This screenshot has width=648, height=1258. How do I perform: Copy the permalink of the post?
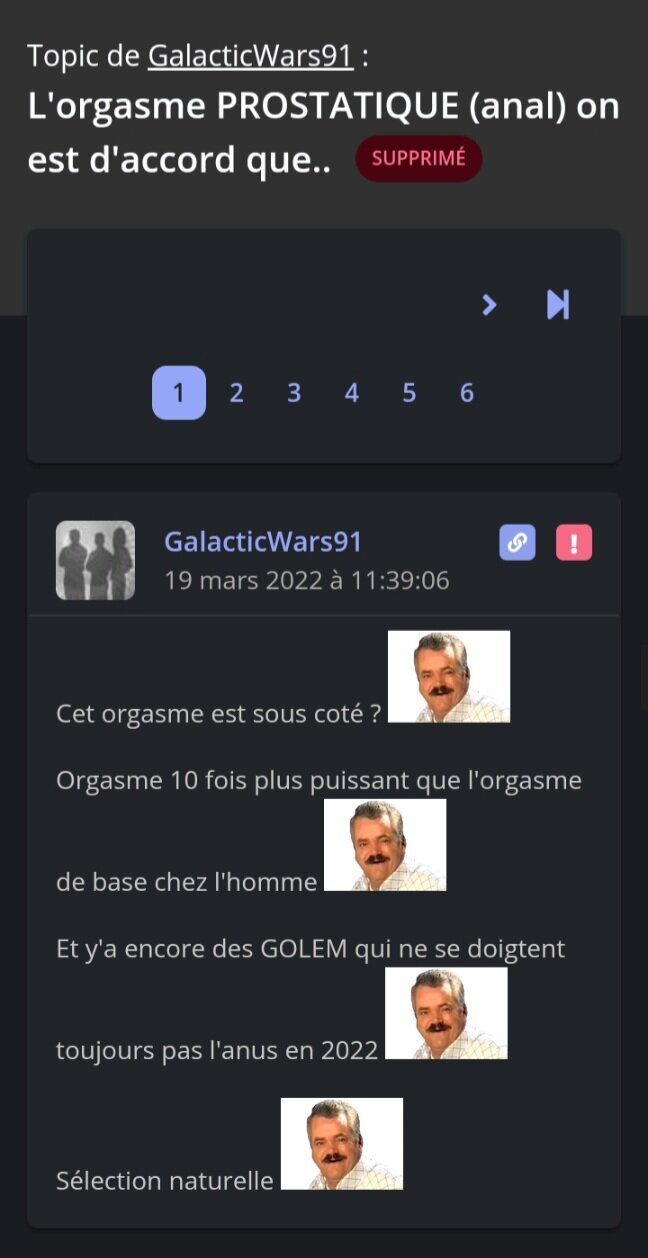tap(517, 543)
